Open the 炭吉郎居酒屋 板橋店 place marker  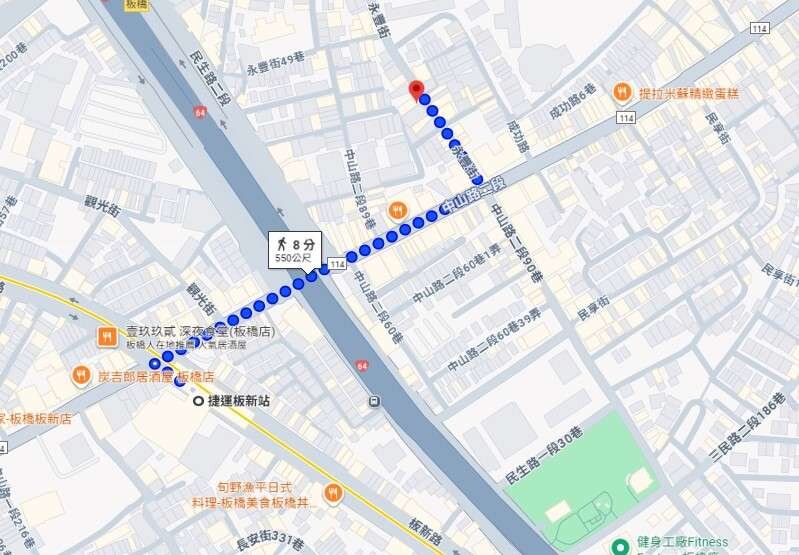click(x=80, y=377)
